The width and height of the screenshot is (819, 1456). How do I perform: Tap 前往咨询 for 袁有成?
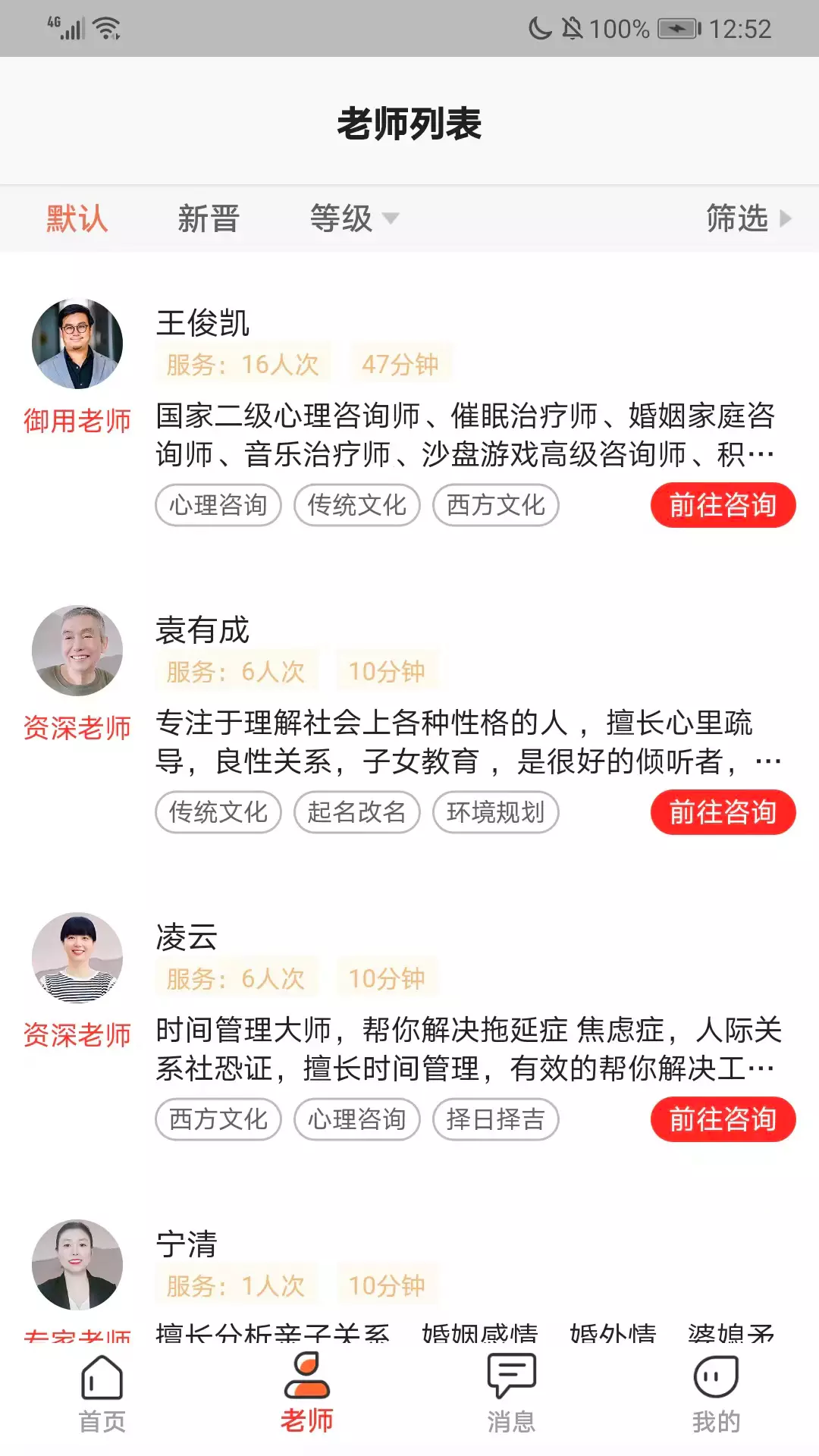(x=723, y=812)
